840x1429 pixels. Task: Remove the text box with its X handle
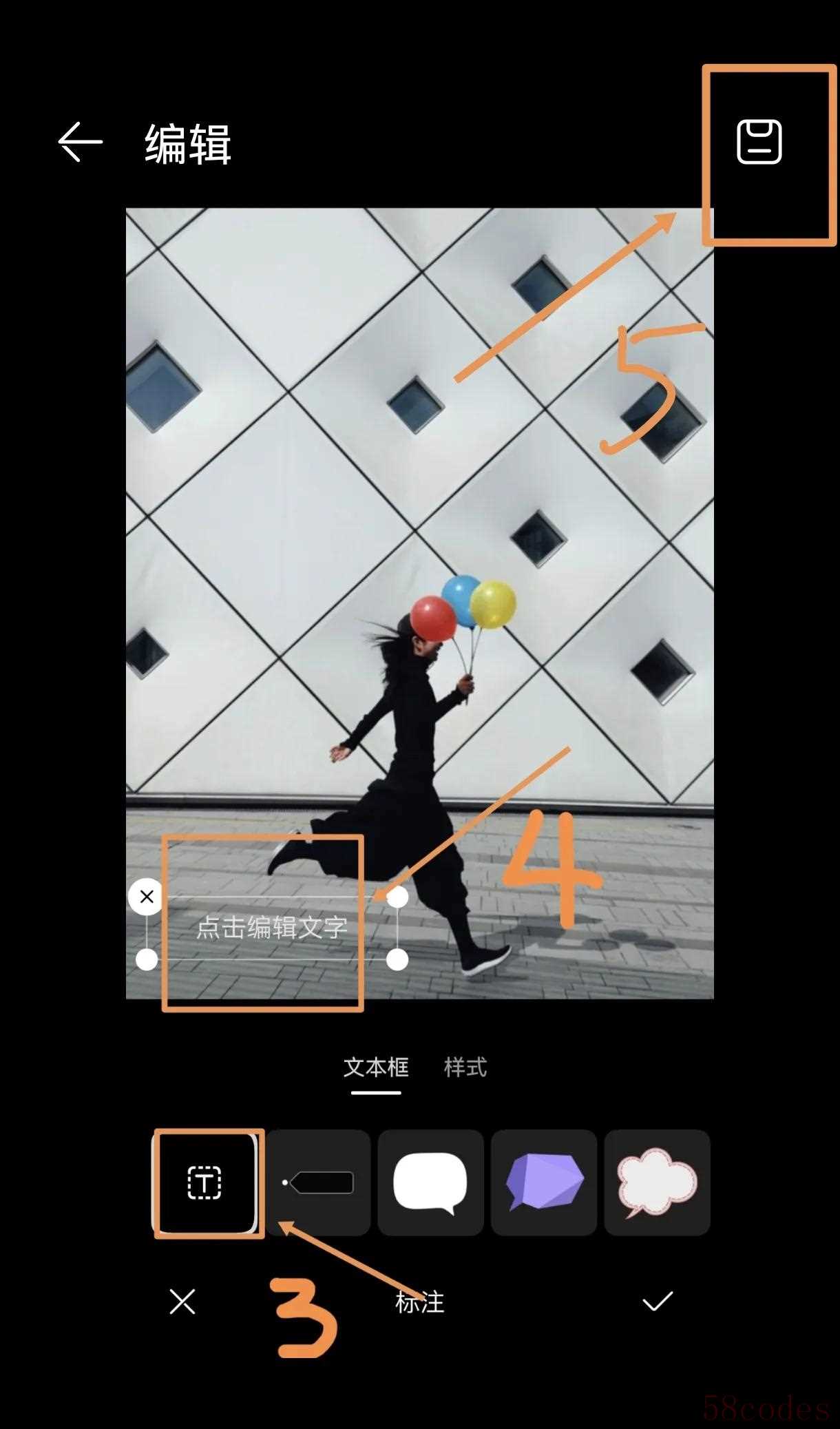coord(146,897)
